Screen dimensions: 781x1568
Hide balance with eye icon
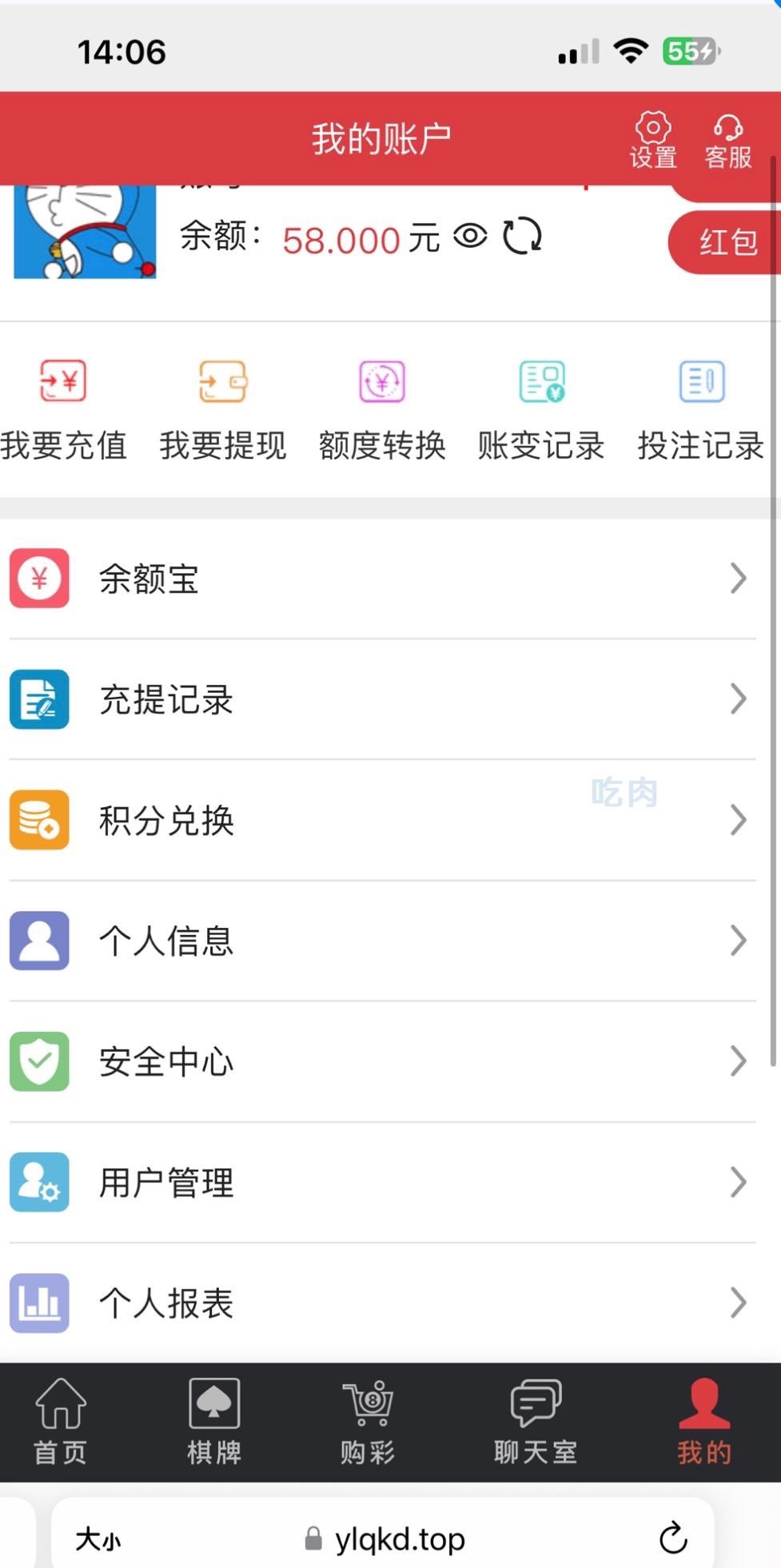[470, 237]
